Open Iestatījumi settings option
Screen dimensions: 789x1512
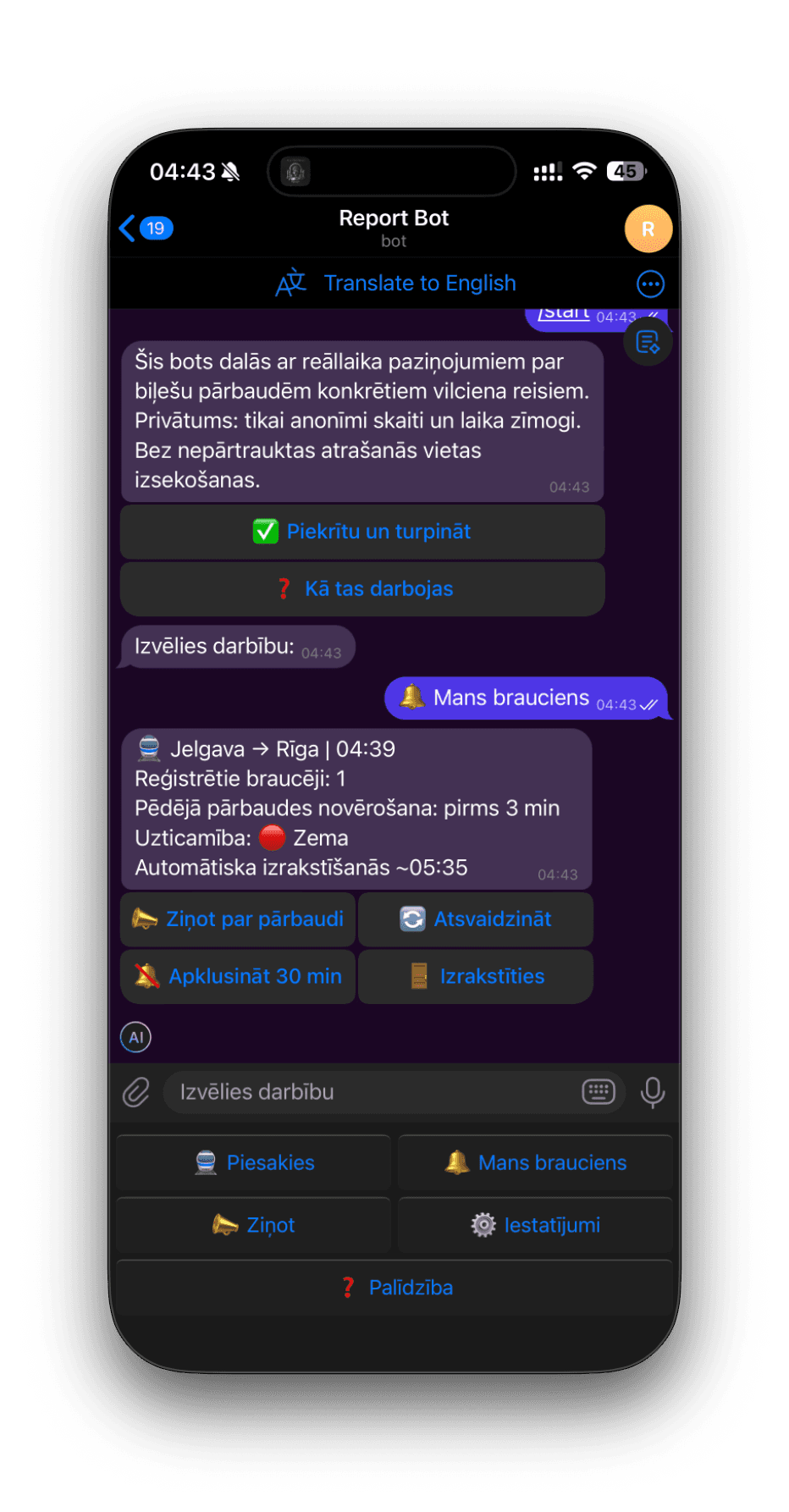tap(535, 1225)
